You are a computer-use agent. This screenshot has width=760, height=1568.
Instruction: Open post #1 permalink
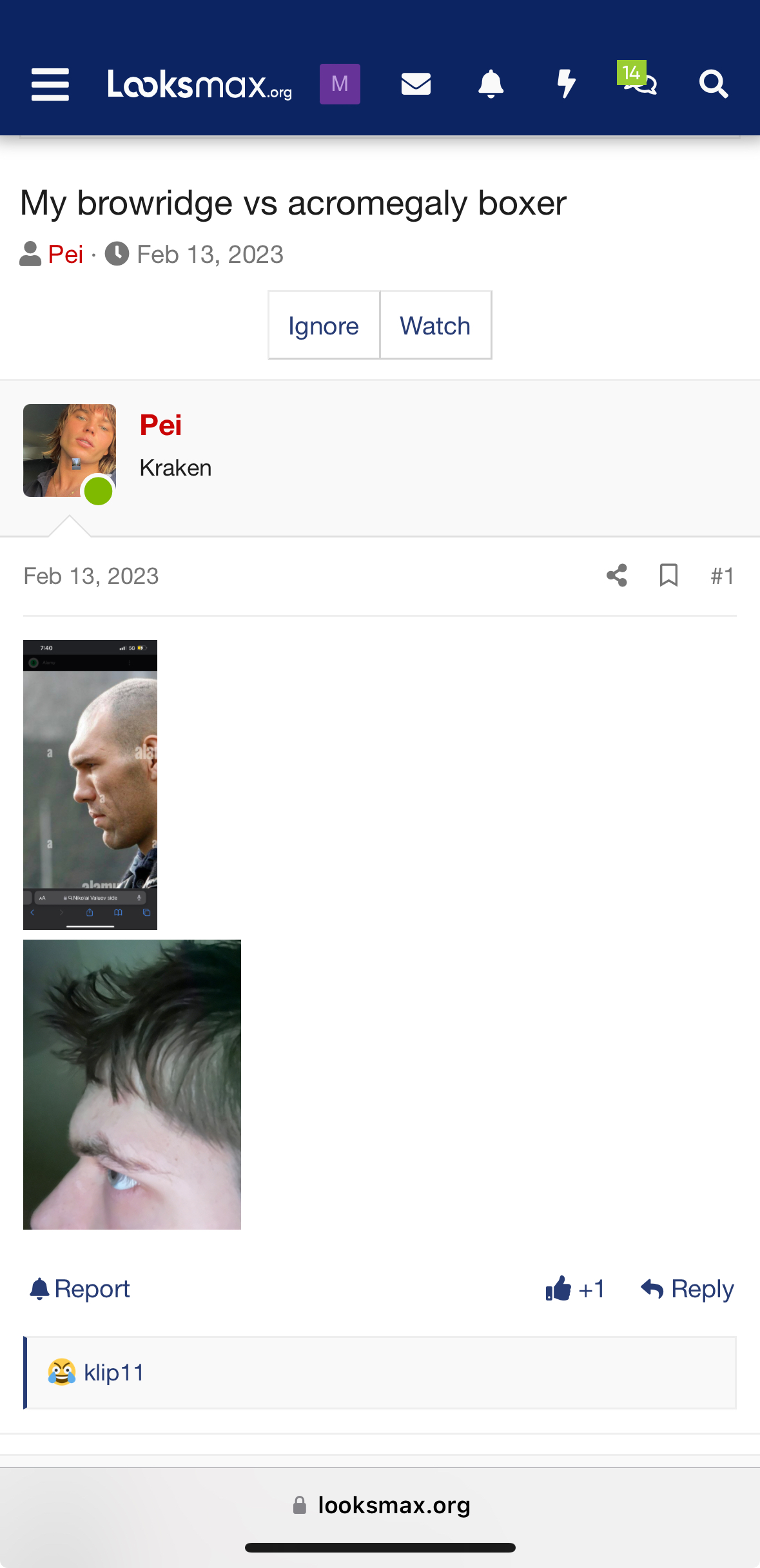pos(722,576)
